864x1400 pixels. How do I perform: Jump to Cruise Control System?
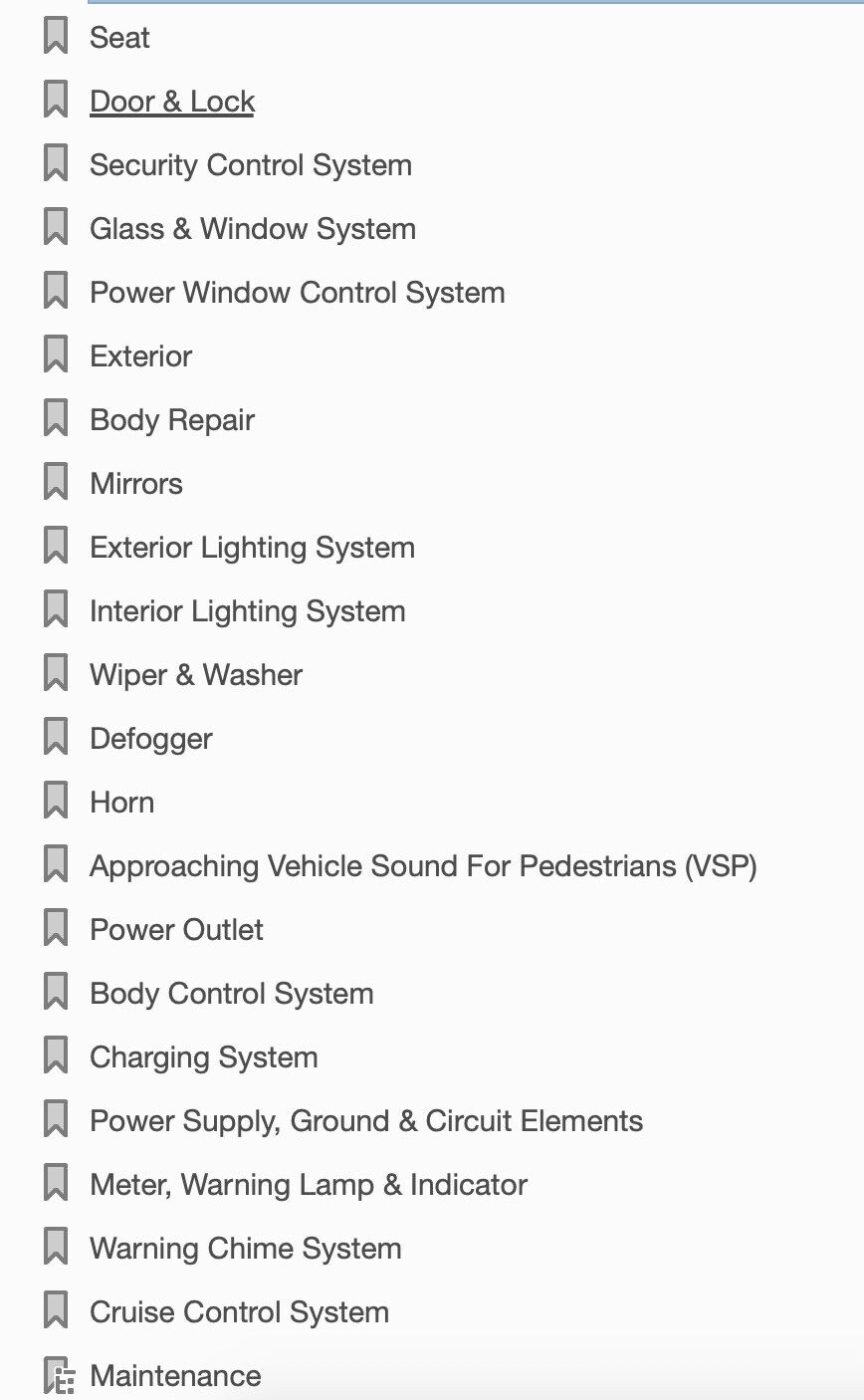click(239, 1312)
